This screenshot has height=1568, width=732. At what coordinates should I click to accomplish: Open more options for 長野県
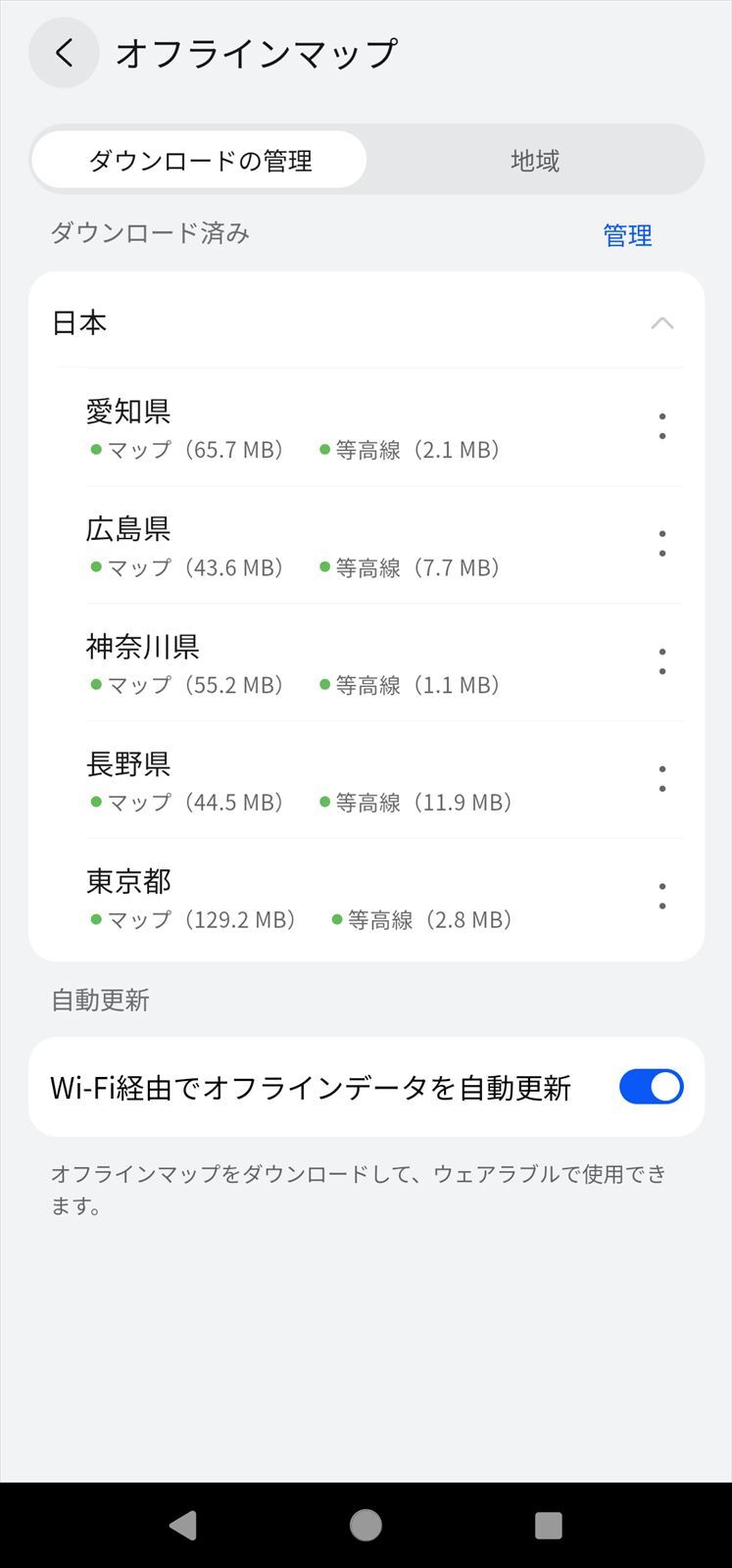(x=662, y=779)
